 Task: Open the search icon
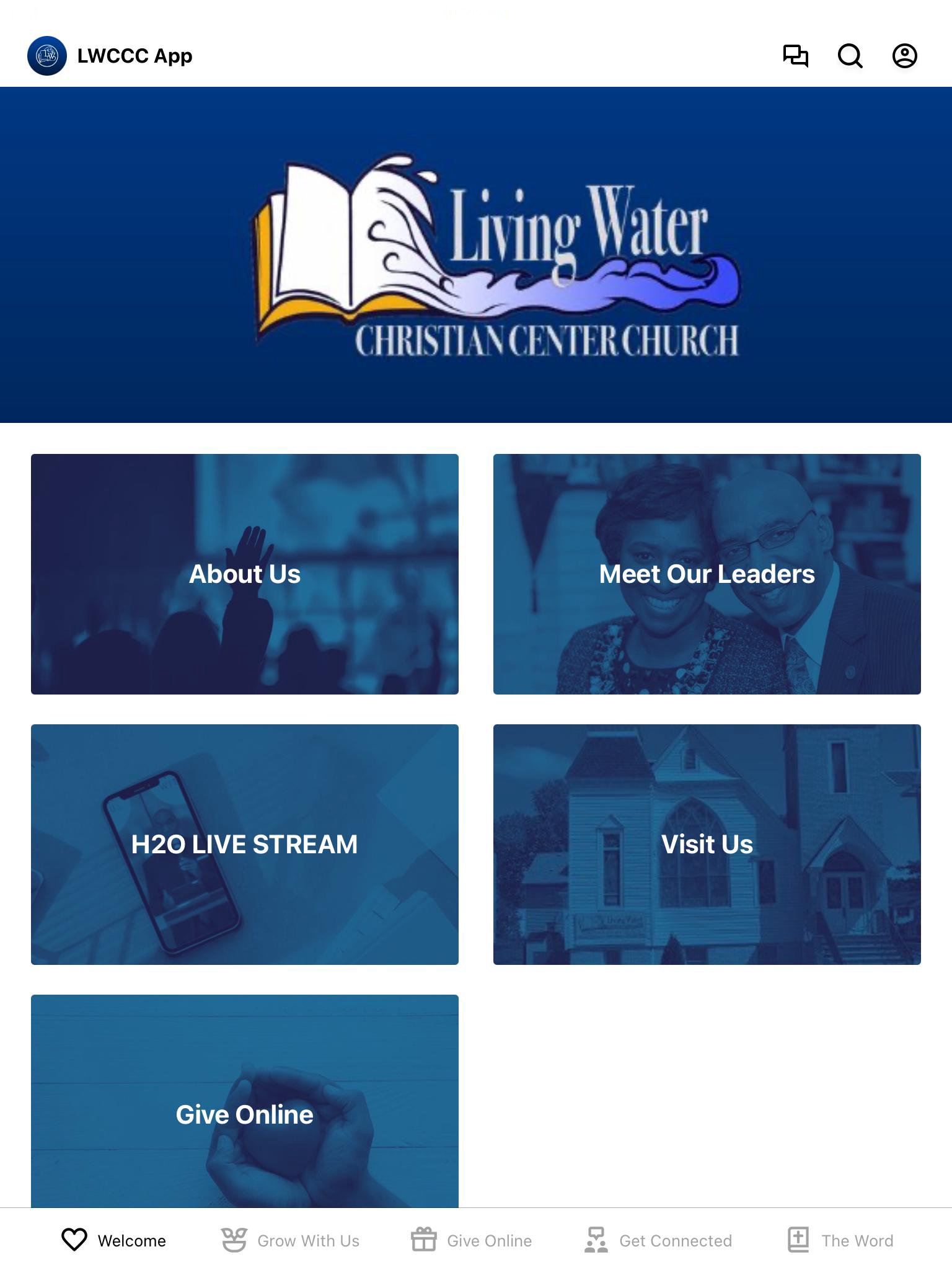850,56
